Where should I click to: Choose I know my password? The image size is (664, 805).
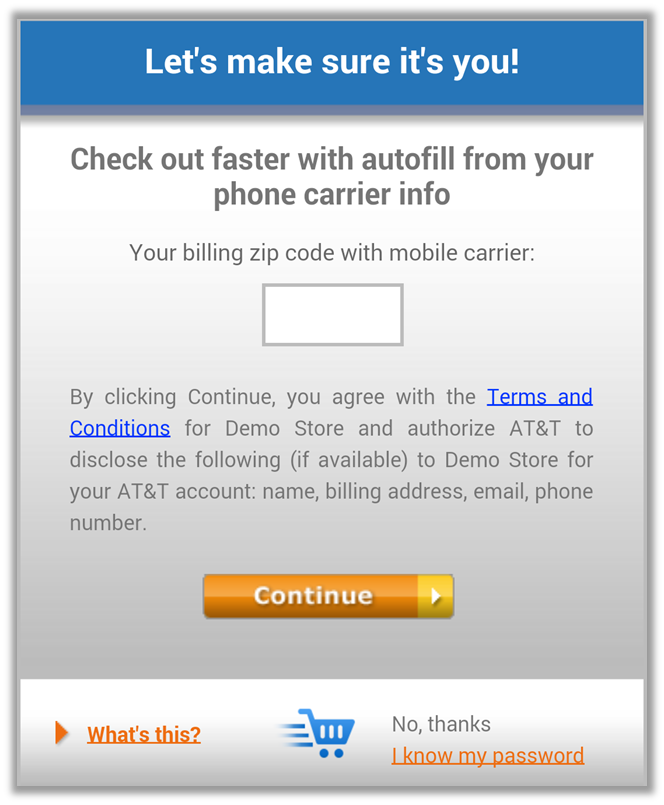487,755
